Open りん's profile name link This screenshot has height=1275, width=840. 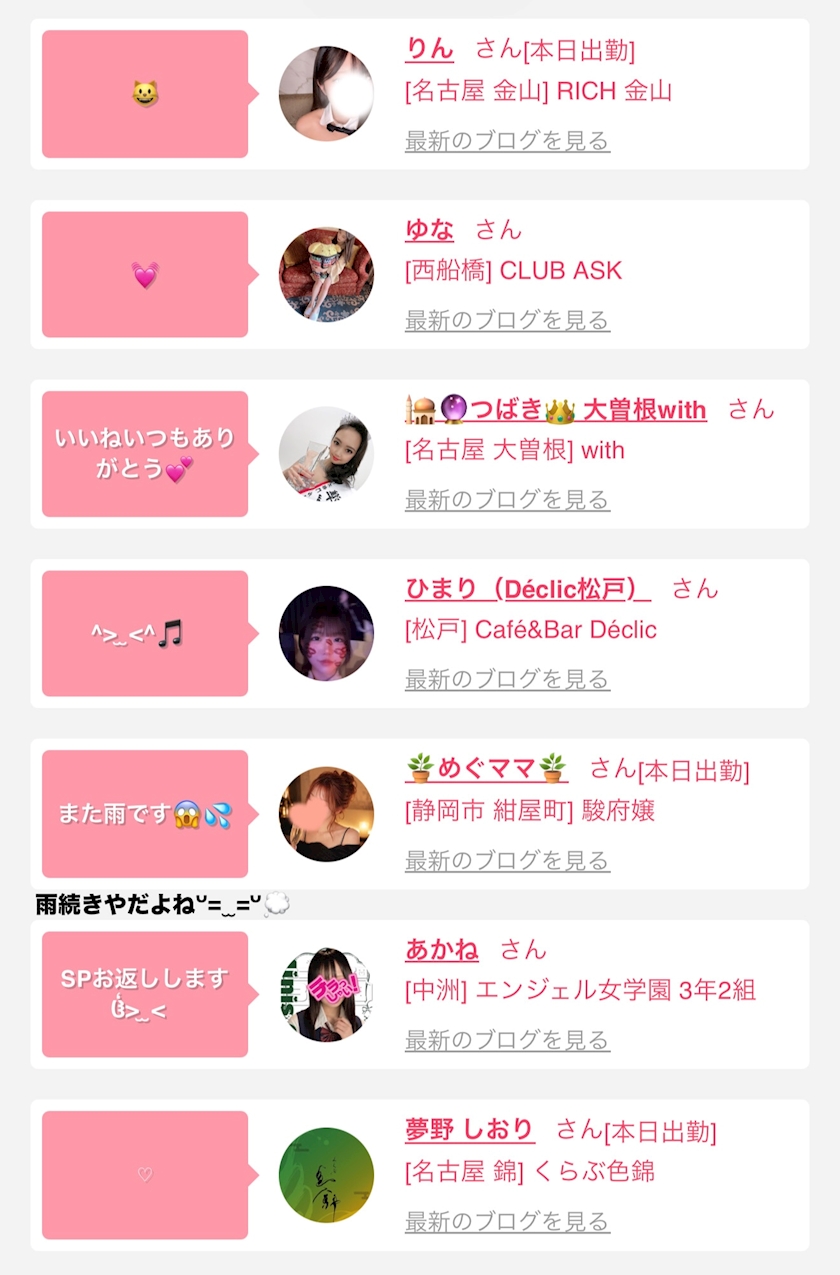(x=429, y=49)
